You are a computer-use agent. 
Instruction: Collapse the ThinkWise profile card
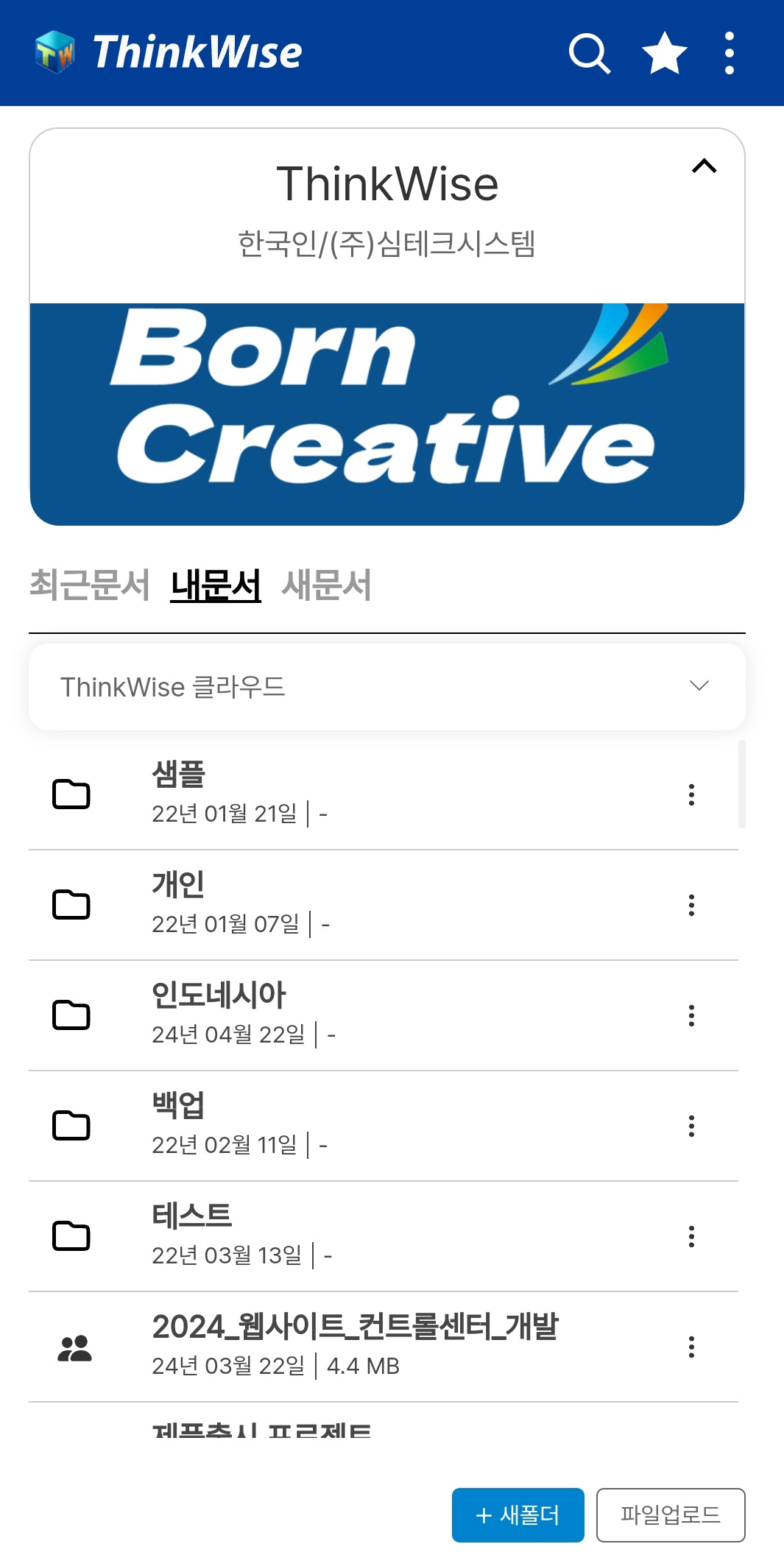point(704,166)
